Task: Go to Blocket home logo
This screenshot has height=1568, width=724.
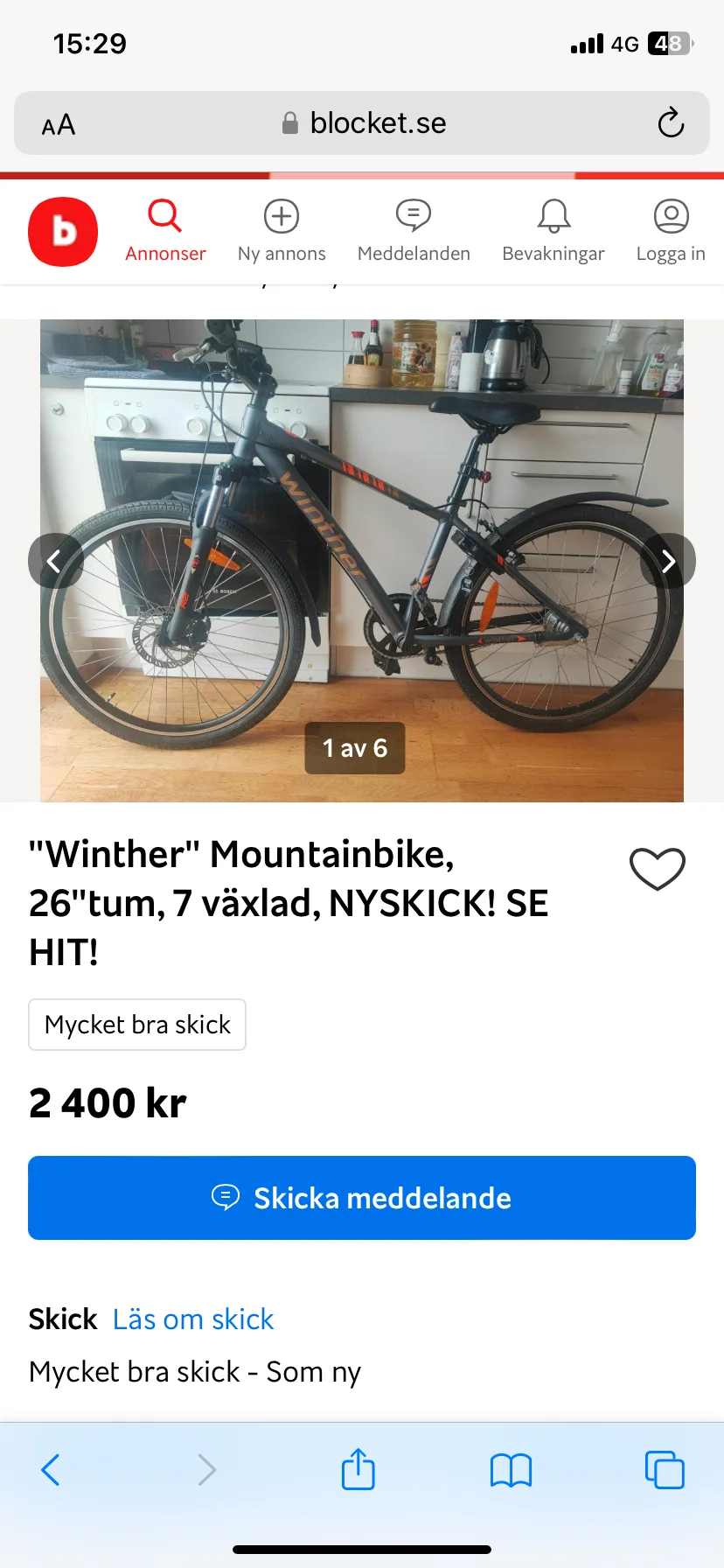Action: tap(63, 232)
